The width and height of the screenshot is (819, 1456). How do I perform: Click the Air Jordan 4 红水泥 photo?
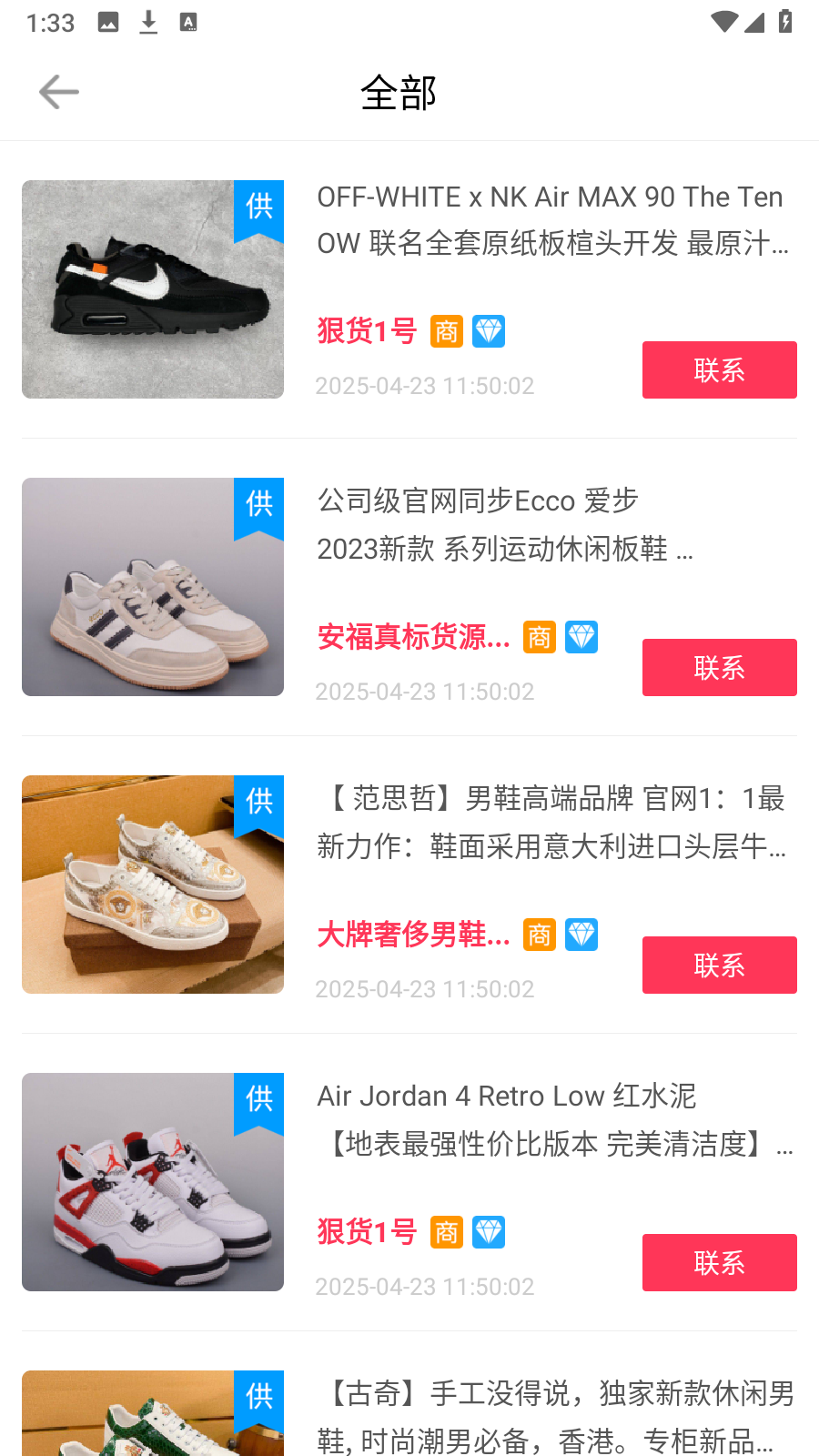coord(152,1182)
